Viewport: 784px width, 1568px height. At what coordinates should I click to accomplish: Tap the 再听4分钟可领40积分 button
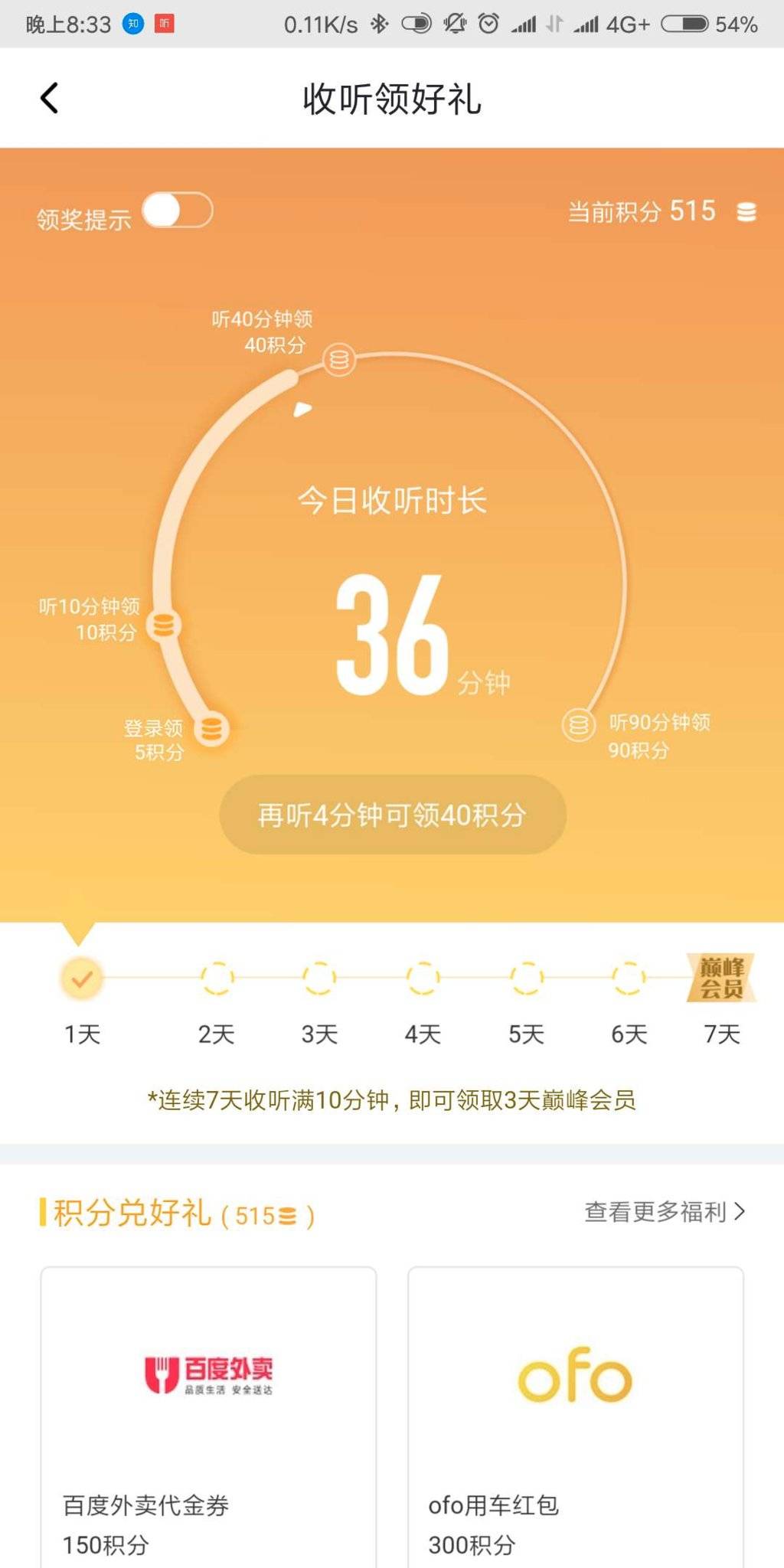tap(392, 815)
